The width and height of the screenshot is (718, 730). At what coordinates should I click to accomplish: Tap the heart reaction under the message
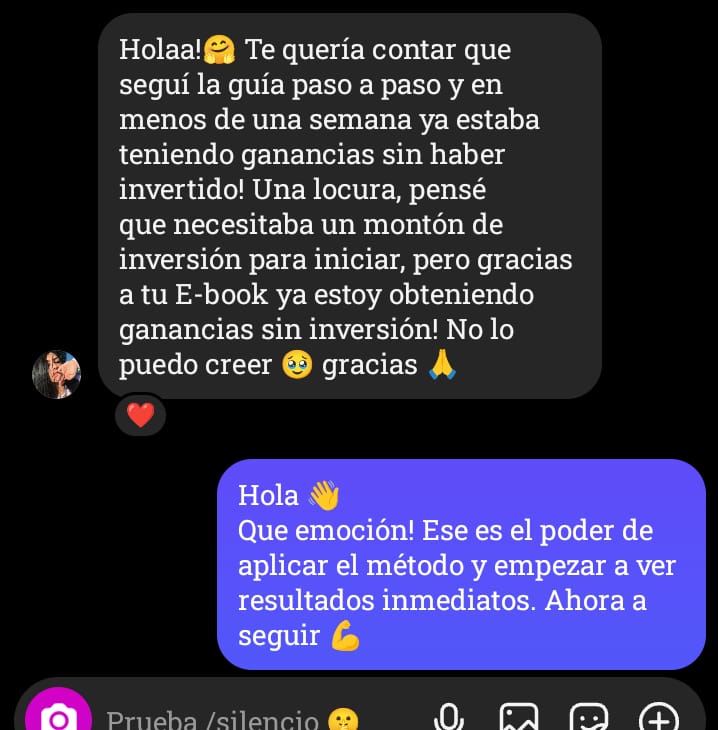[x=140, y=414]
